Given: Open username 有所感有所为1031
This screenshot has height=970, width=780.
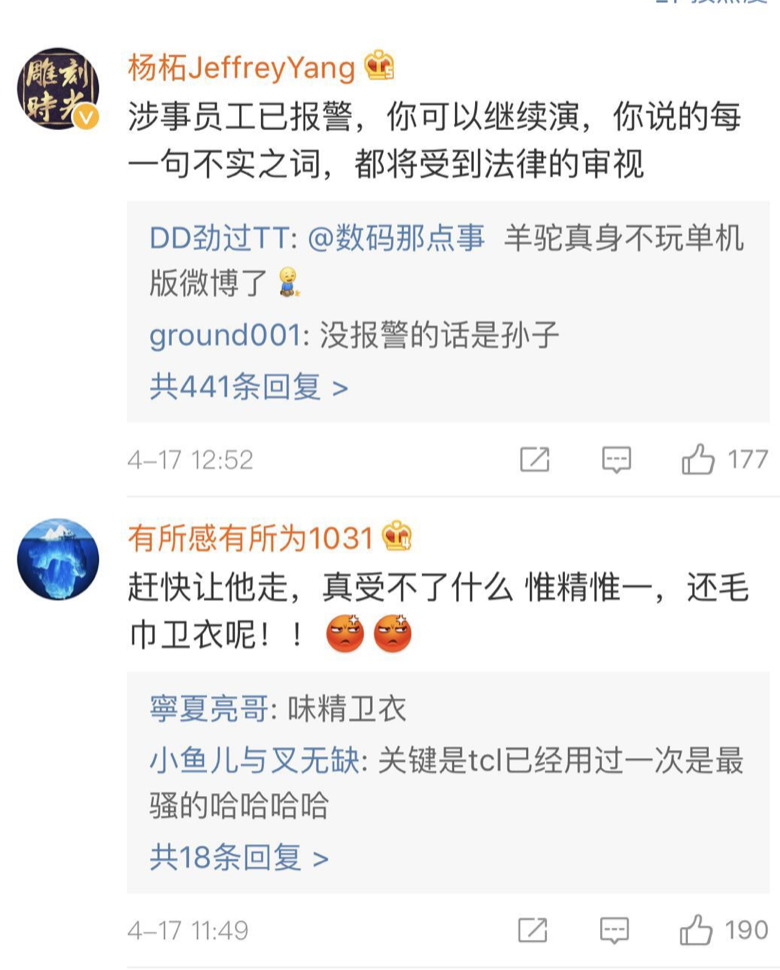Looking at the screenshot, I should coord(249,539).
